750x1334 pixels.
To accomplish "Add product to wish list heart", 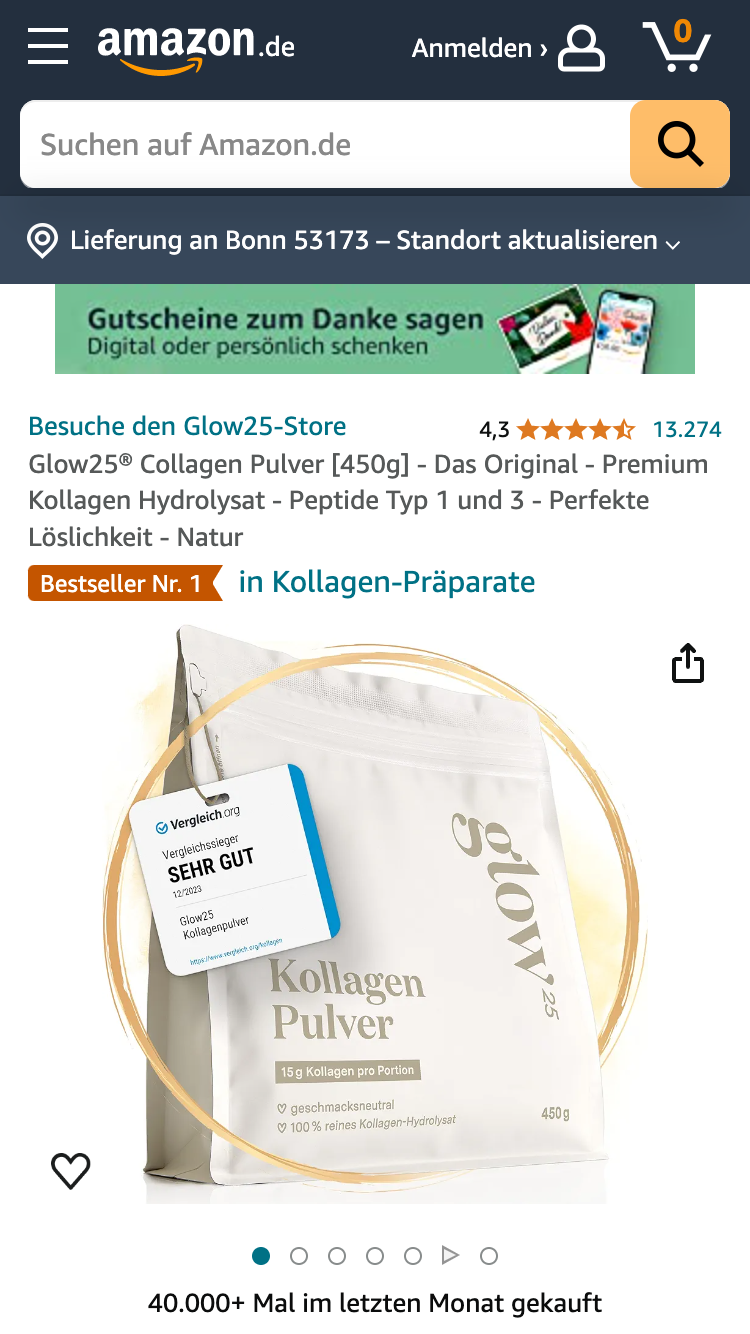I will click(70, 1170).
